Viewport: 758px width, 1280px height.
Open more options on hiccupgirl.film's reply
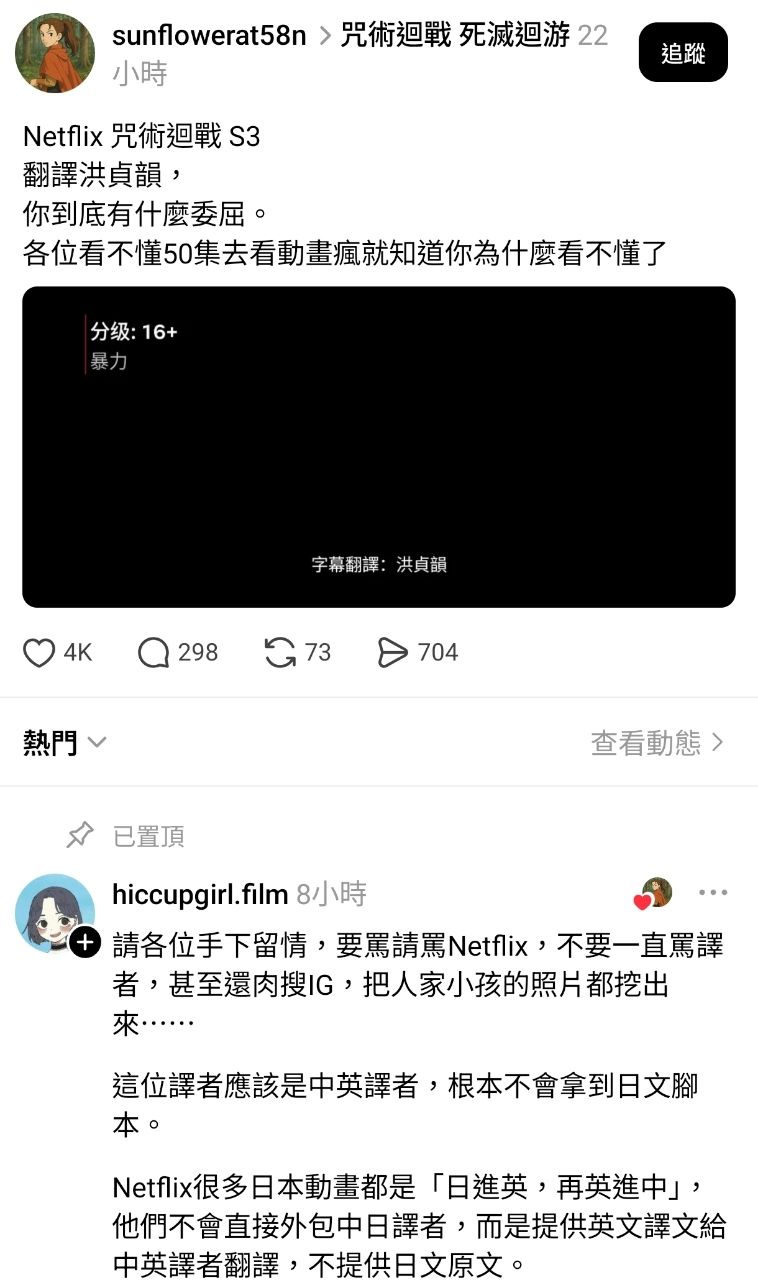click(x=713, y=893)
